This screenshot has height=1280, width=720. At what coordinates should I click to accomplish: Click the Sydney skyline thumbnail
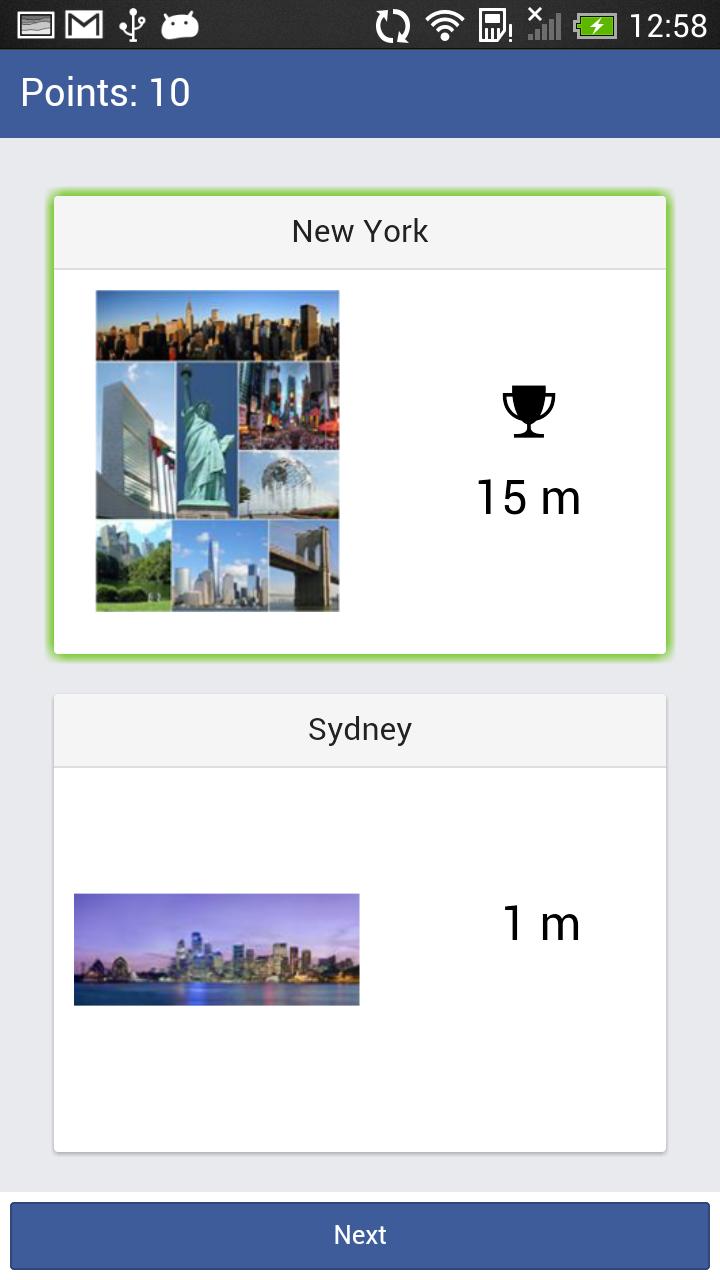[x=216, y=948]
